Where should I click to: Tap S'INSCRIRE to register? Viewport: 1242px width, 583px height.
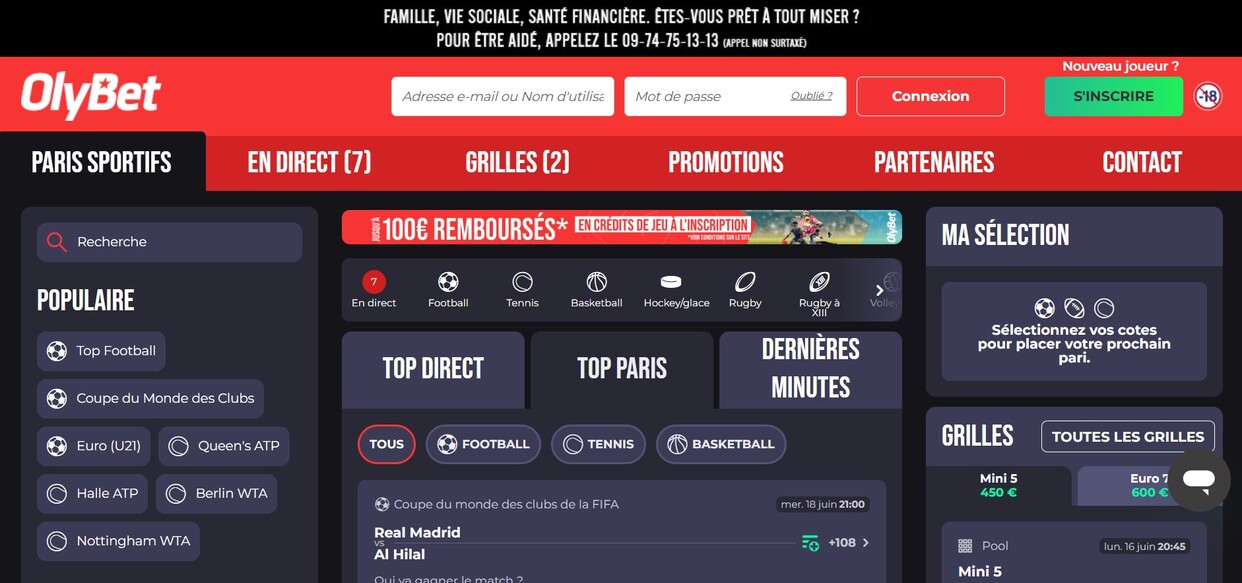[x=1113, y=97]
